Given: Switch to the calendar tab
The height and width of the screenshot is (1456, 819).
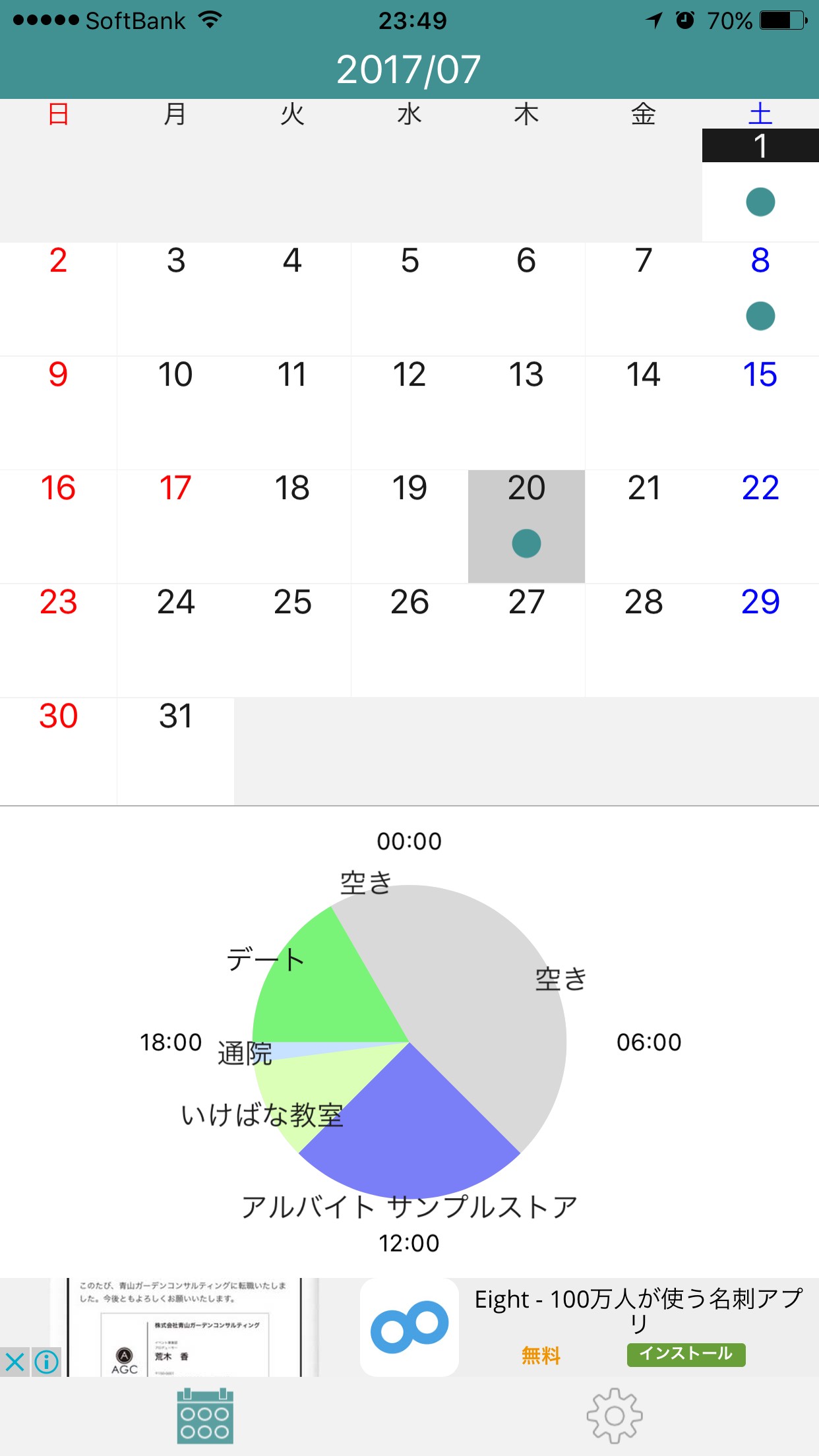Looking at the screenshot, I should 205,1415.
